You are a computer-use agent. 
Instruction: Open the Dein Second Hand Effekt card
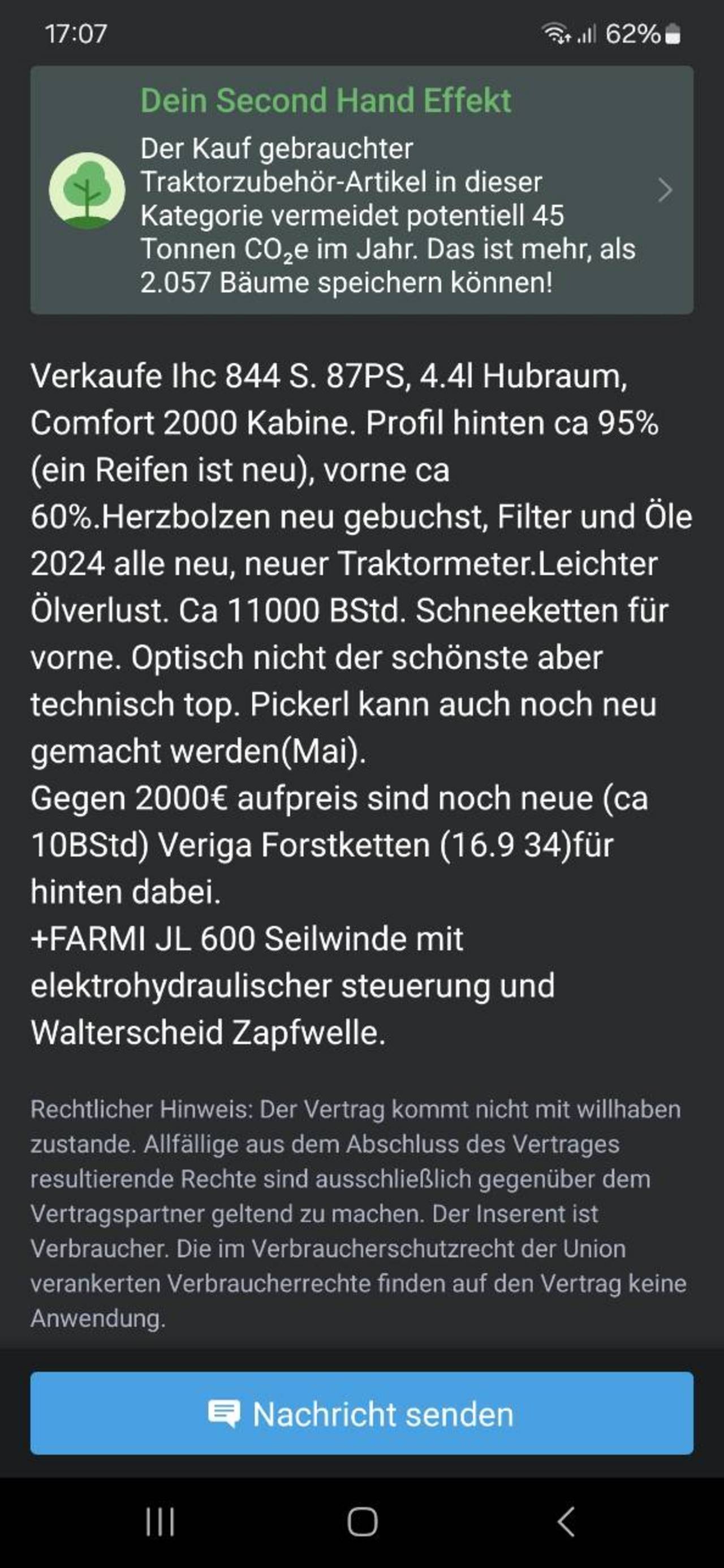tap(361, 190)
